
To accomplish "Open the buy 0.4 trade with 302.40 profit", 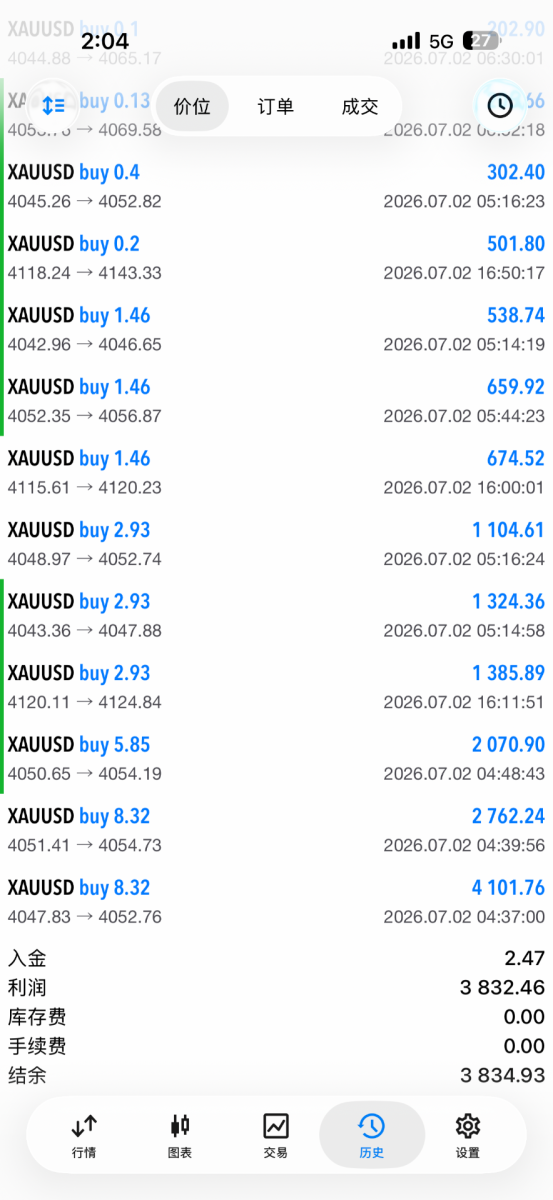I will pos(276,186).
